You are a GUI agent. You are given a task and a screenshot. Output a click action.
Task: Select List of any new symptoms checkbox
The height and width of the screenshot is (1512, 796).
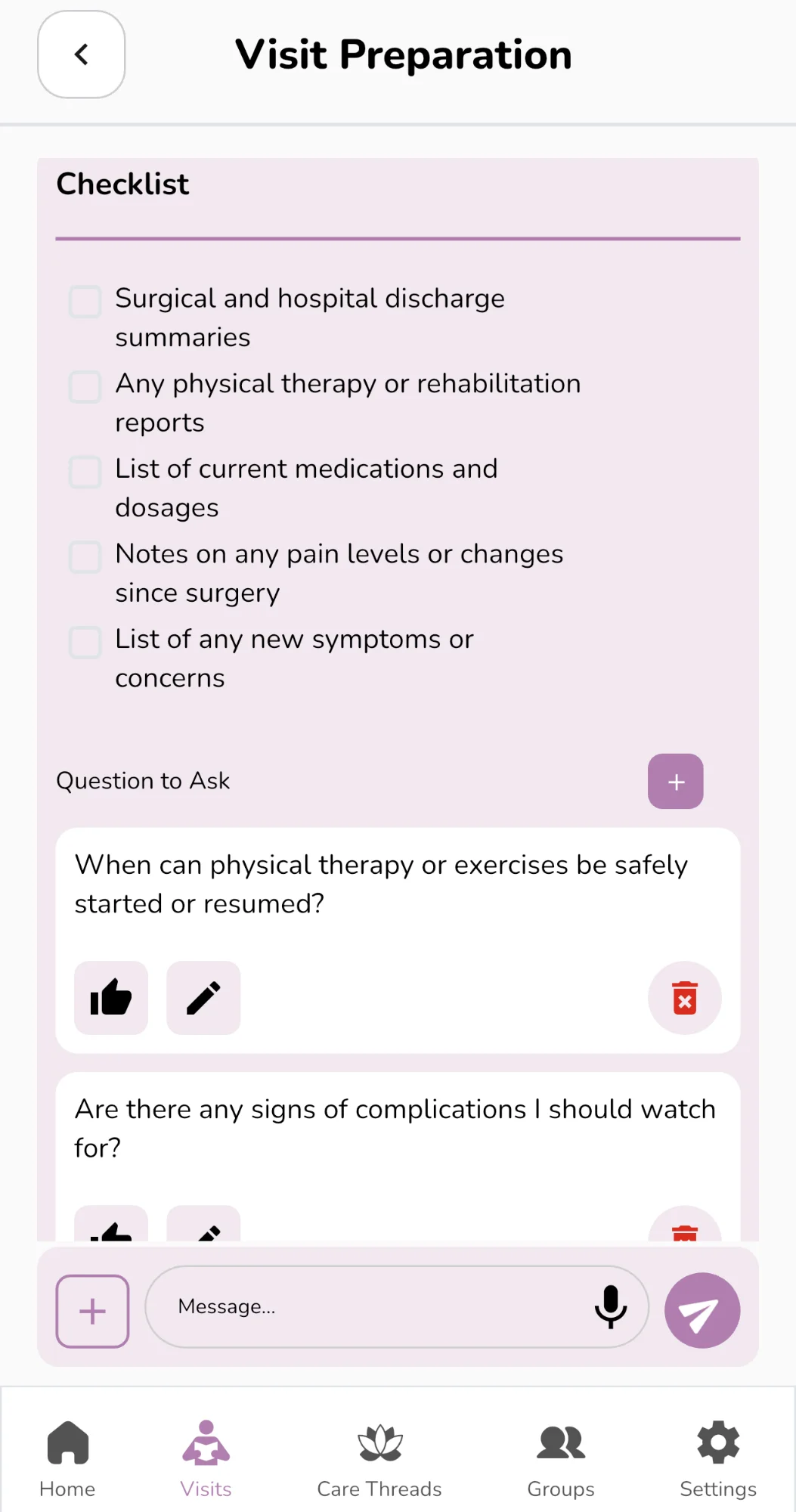85,643
